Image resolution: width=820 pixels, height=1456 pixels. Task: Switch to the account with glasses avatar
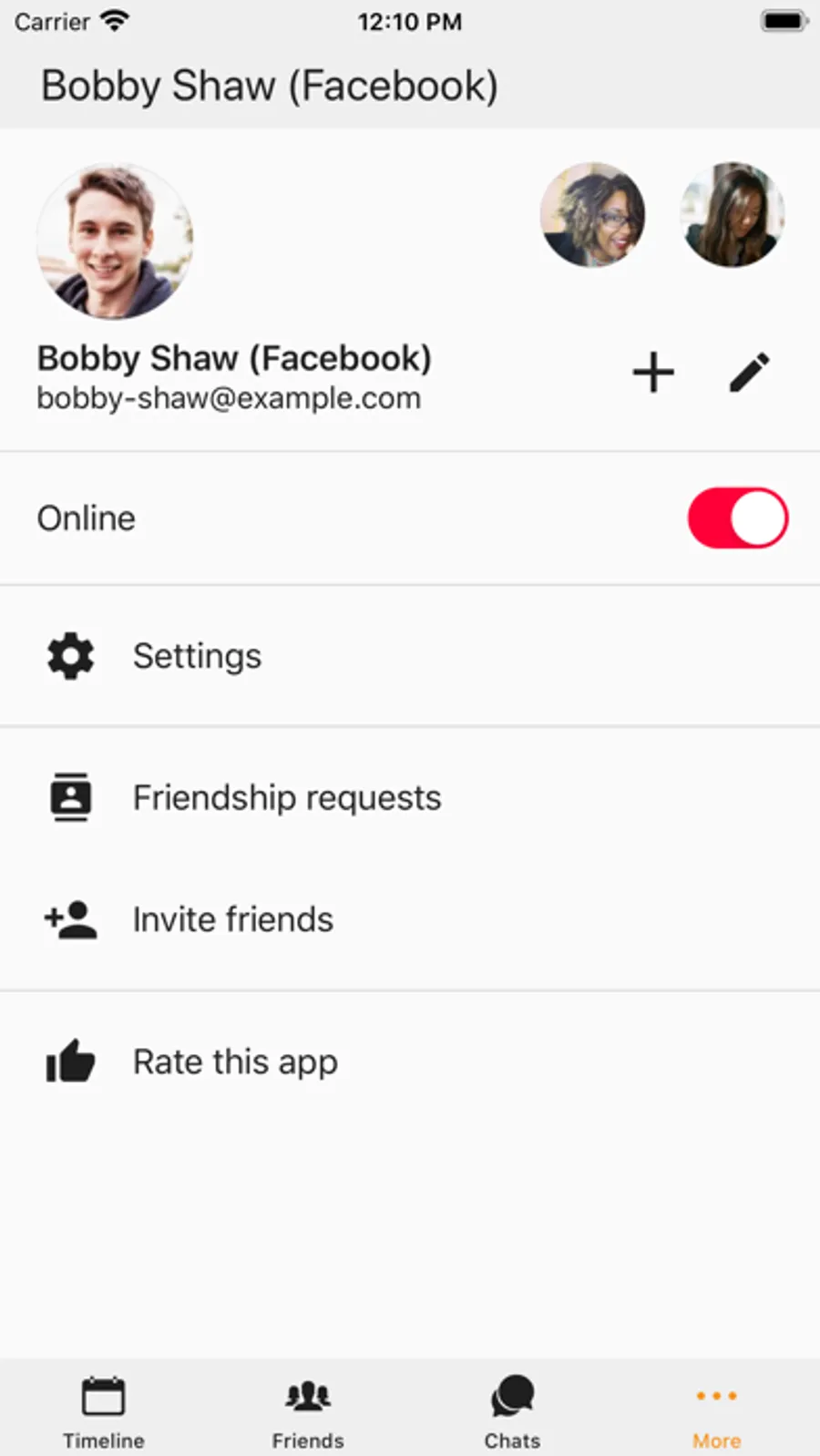click(x=592, y=215)
